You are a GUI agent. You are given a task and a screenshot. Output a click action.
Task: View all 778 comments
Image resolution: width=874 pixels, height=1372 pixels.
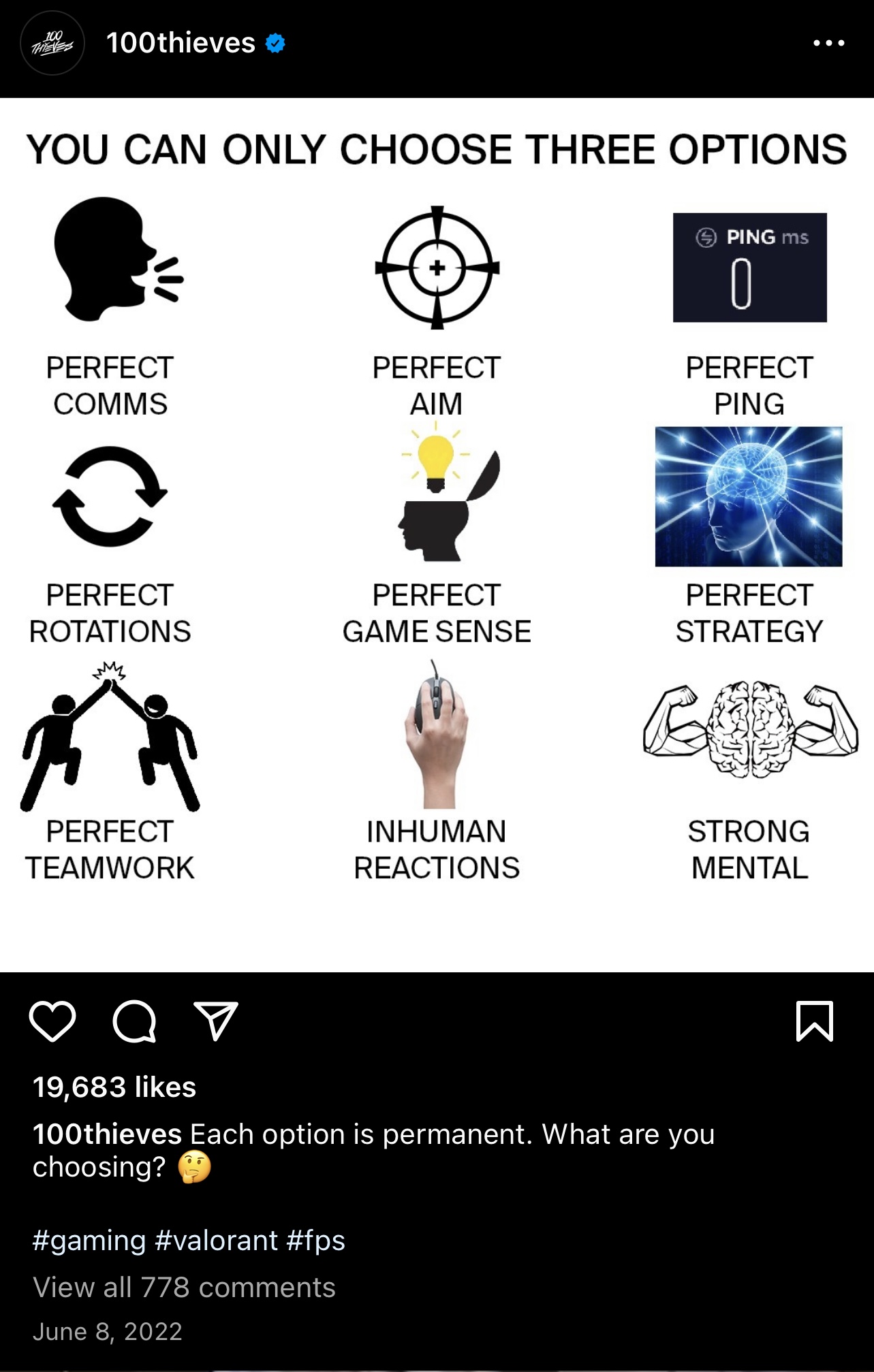tap(184, 1288)
